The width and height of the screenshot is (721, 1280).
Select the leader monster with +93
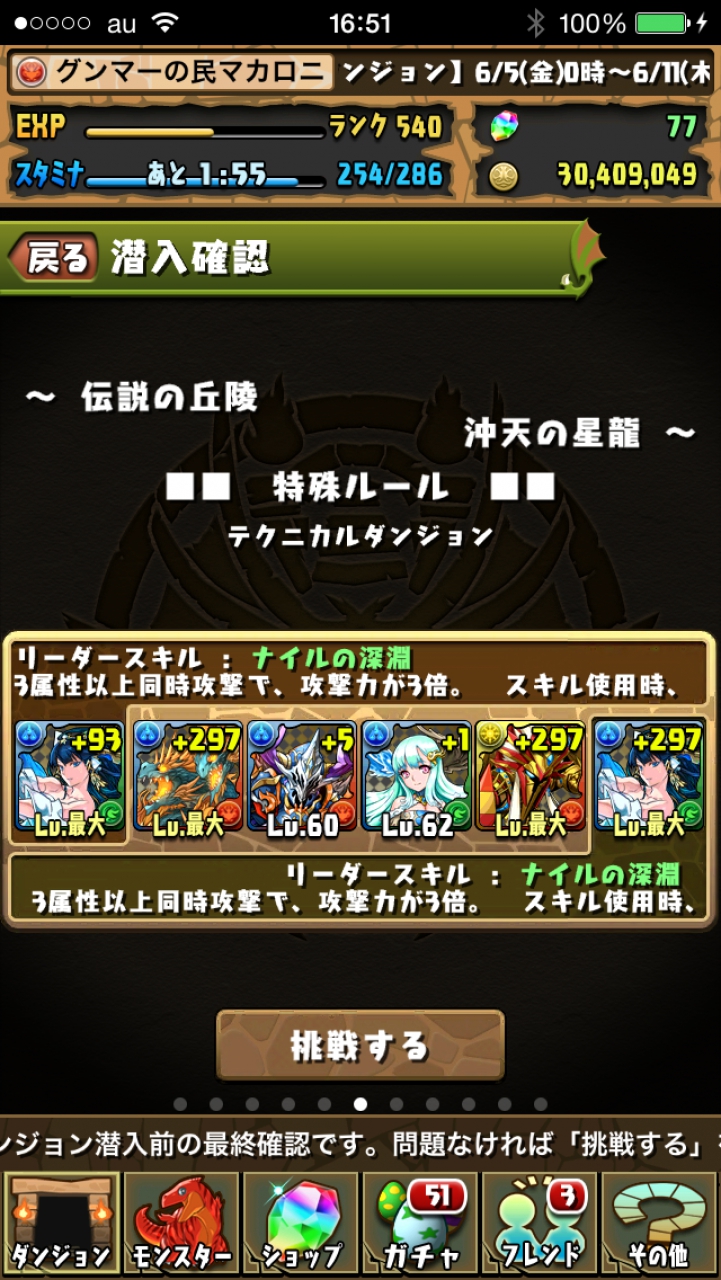pyautogui.click(x=70, y=778)
